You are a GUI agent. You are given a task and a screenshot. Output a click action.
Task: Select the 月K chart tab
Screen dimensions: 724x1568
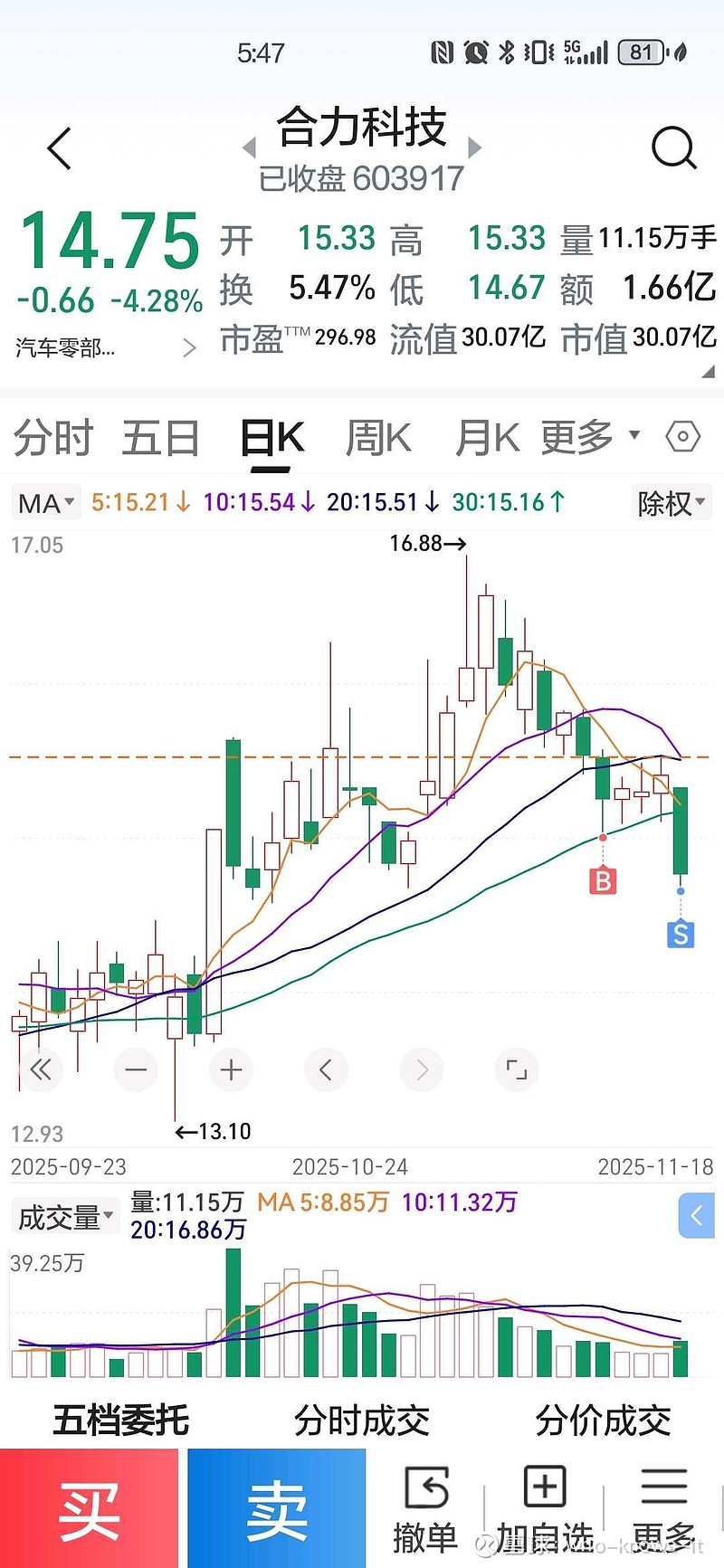487,439
